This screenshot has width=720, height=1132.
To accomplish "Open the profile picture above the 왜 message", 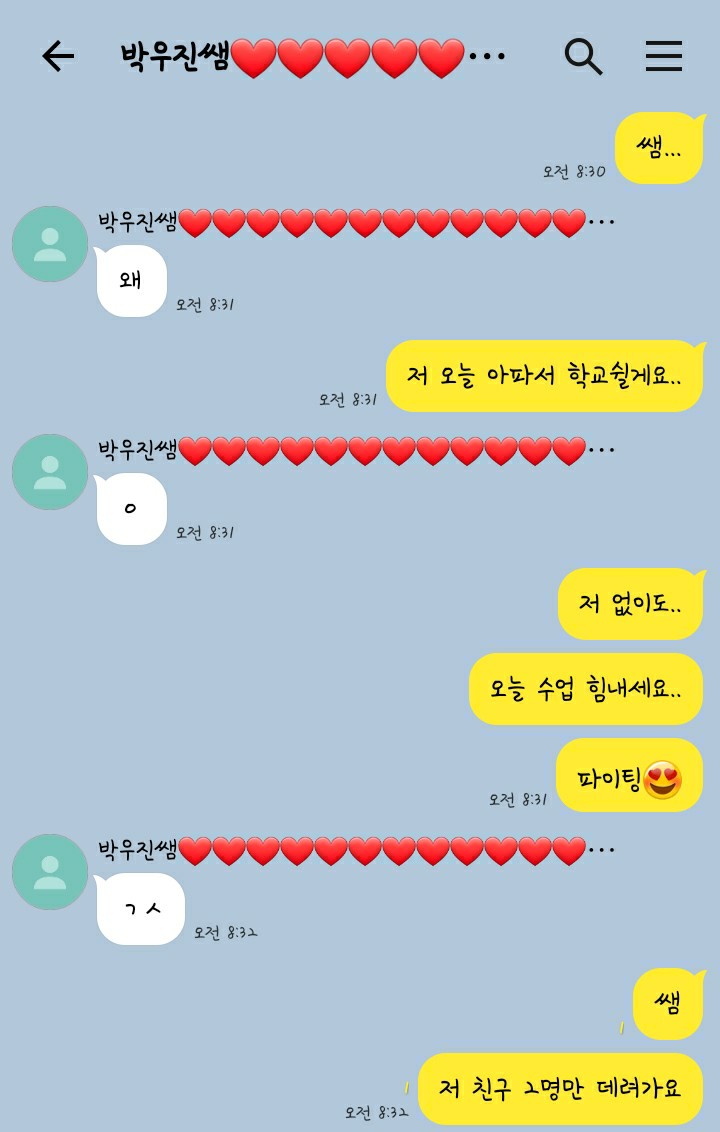I will 50,244.
